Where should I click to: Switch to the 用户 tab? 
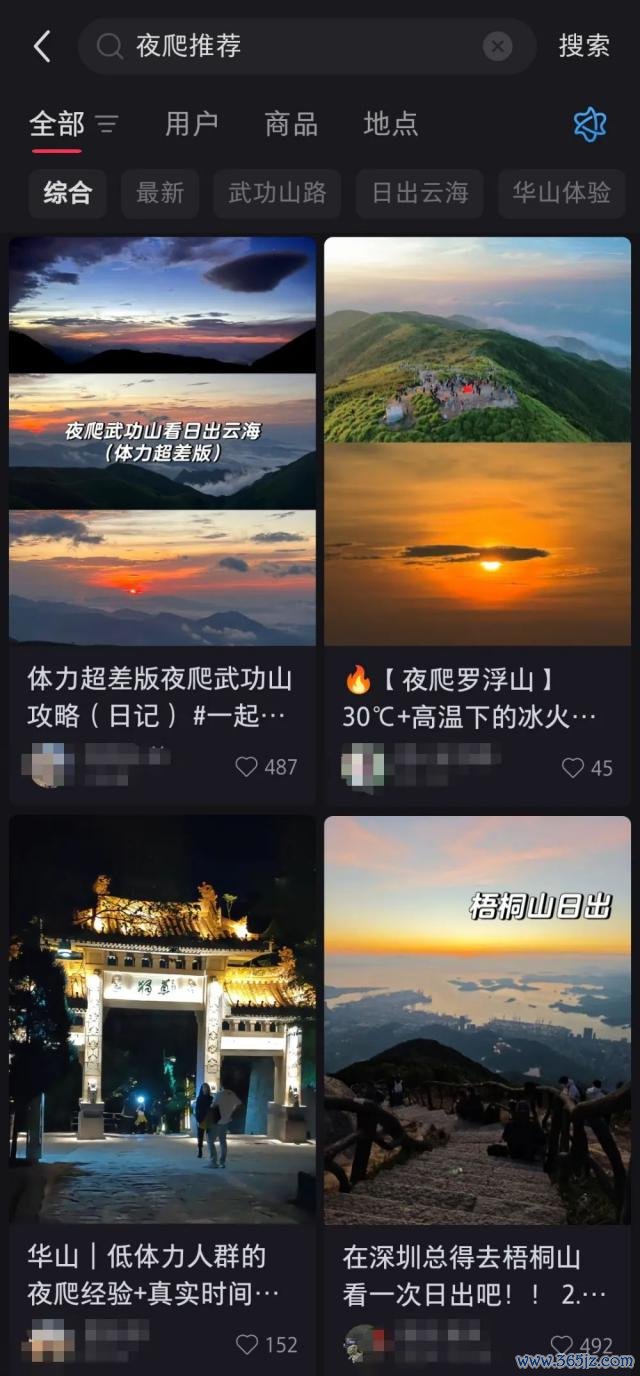[x=192, y=124]
